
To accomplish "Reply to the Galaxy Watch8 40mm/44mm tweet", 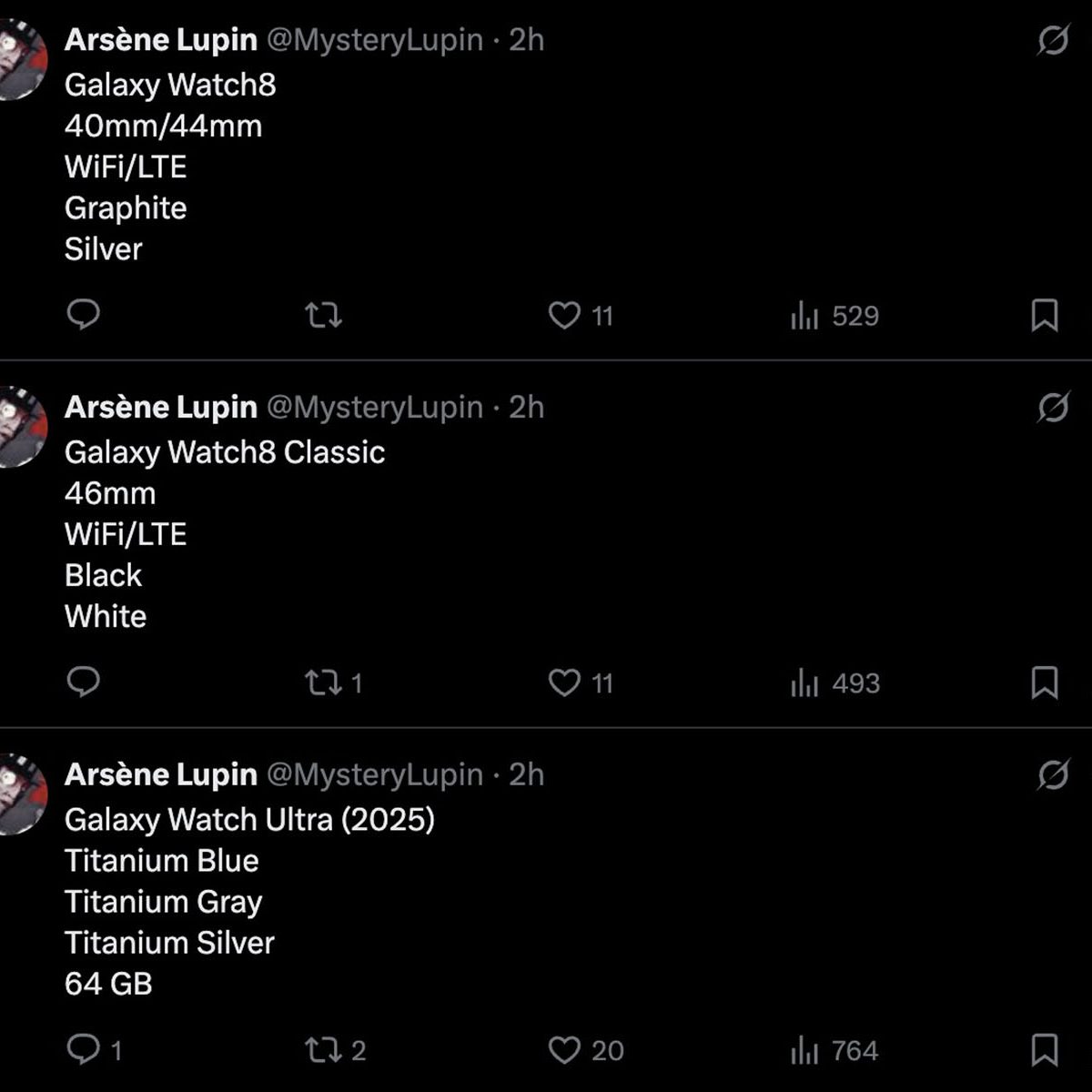I will click(84, 315).
